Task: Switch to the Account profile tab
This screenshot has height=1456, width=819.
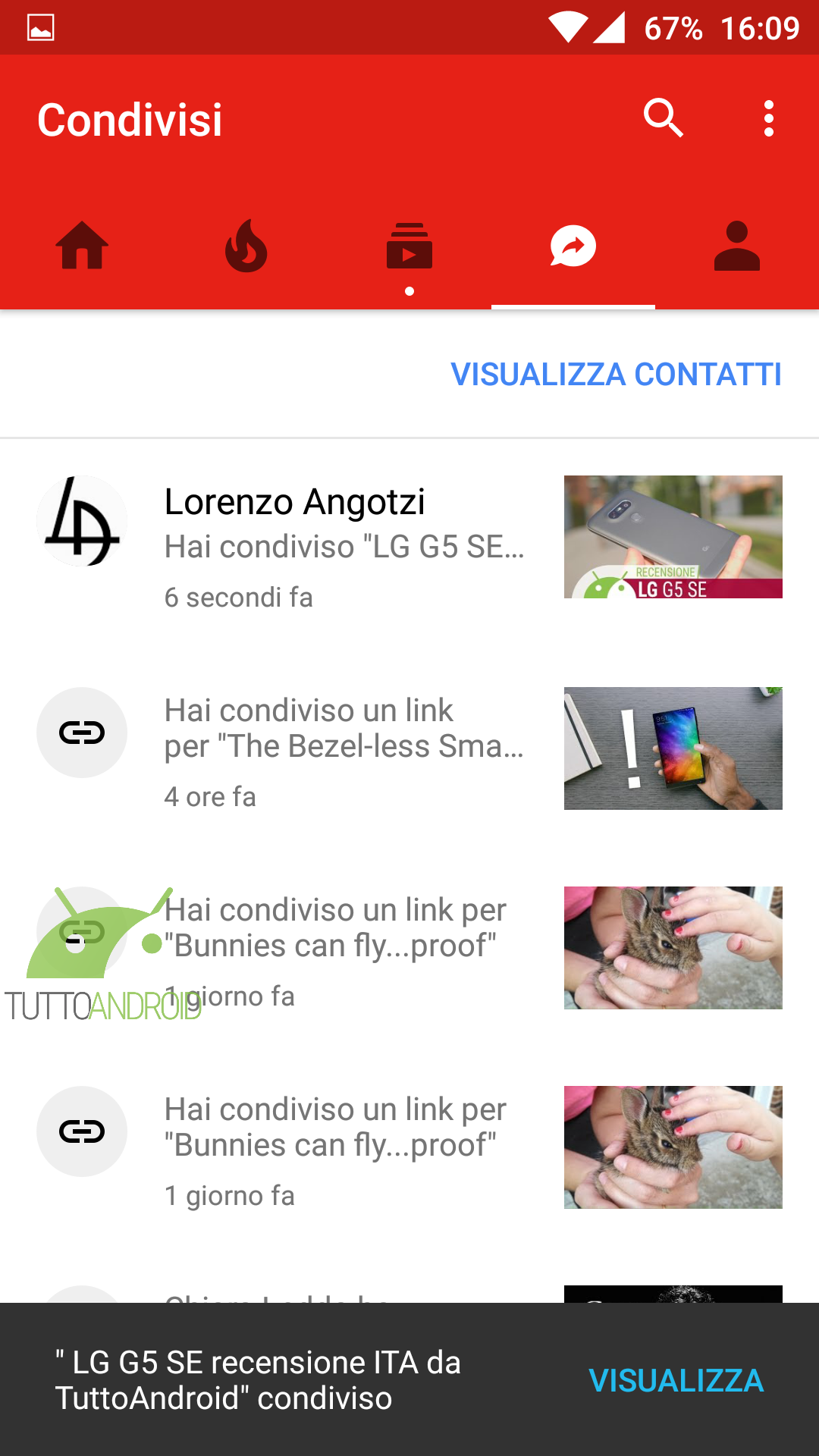Action: (736, 246)
